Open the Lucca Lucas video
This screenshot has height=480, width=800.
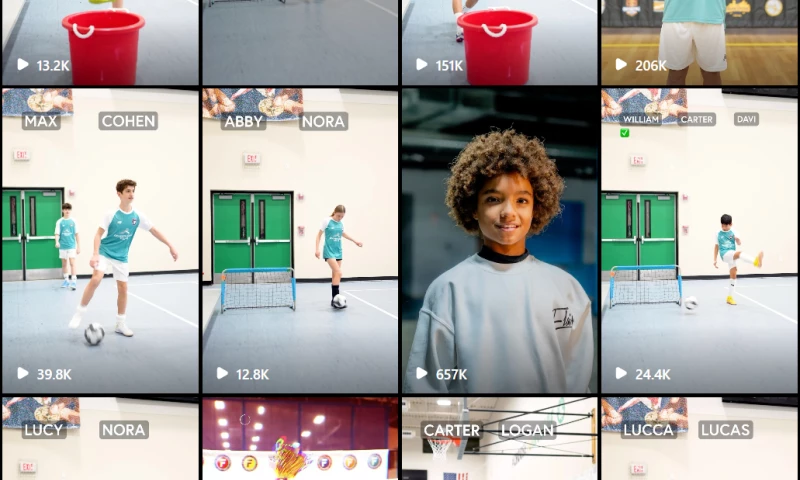click(x=700, y=440)
